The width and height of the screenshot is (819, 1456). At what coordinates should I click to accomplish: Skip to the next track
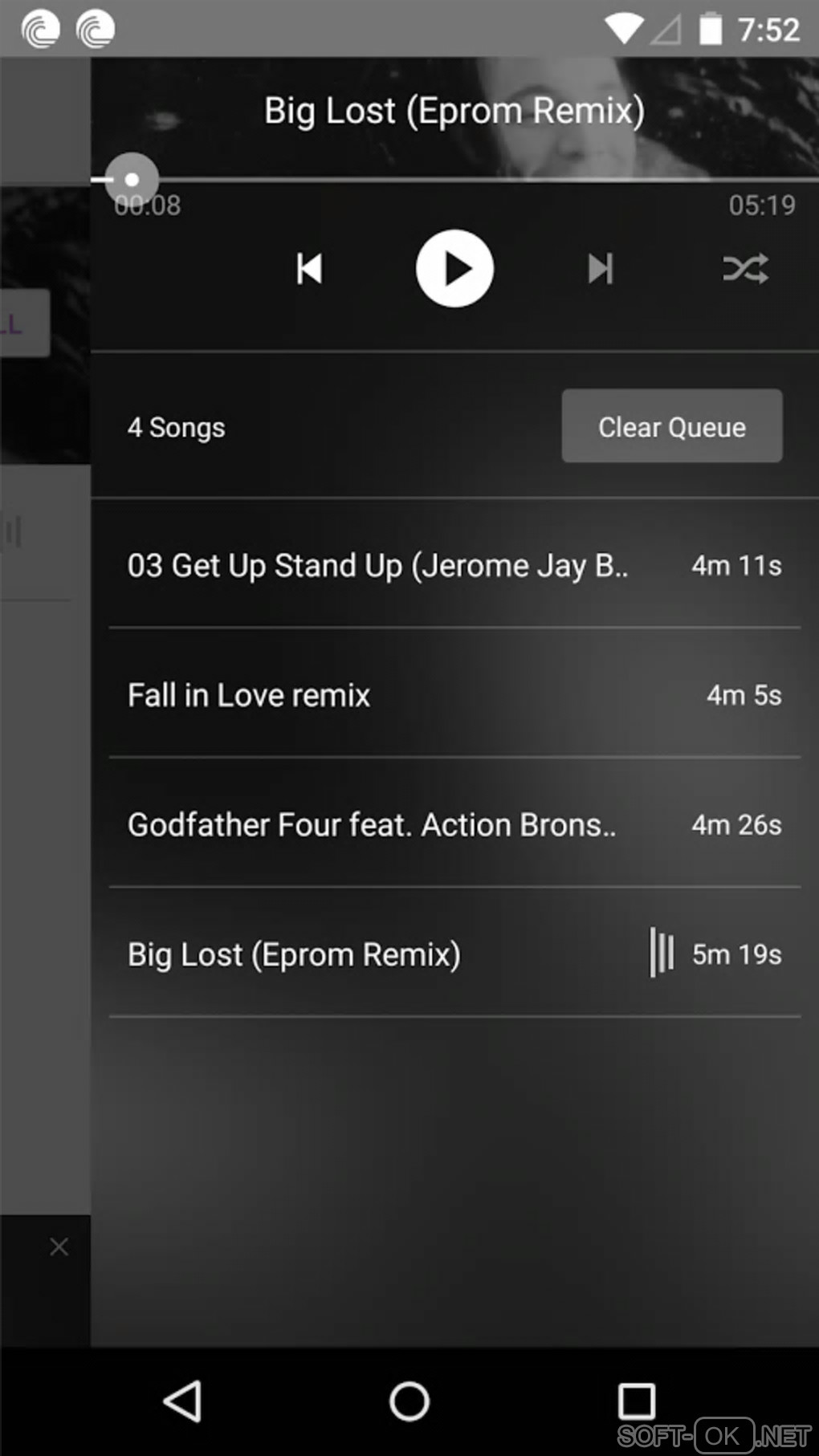(600, 269)
